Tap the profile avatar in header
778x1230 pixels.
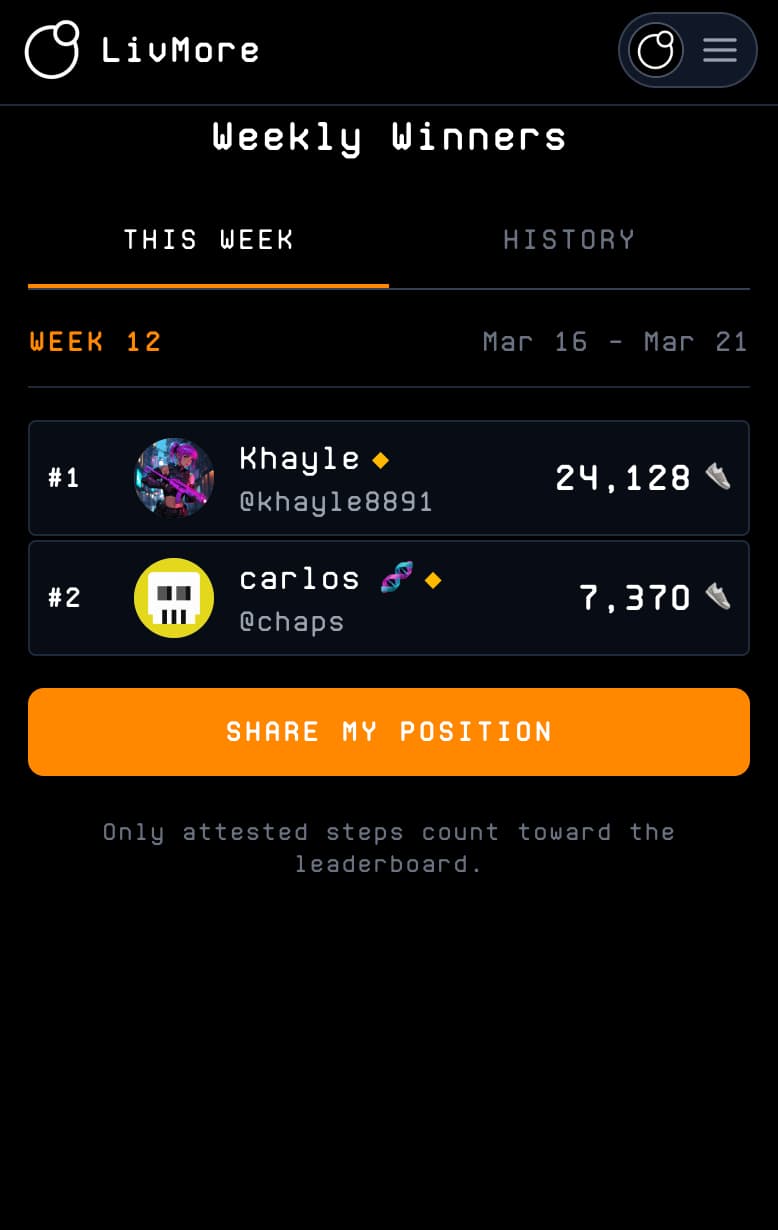coord(656,50)
